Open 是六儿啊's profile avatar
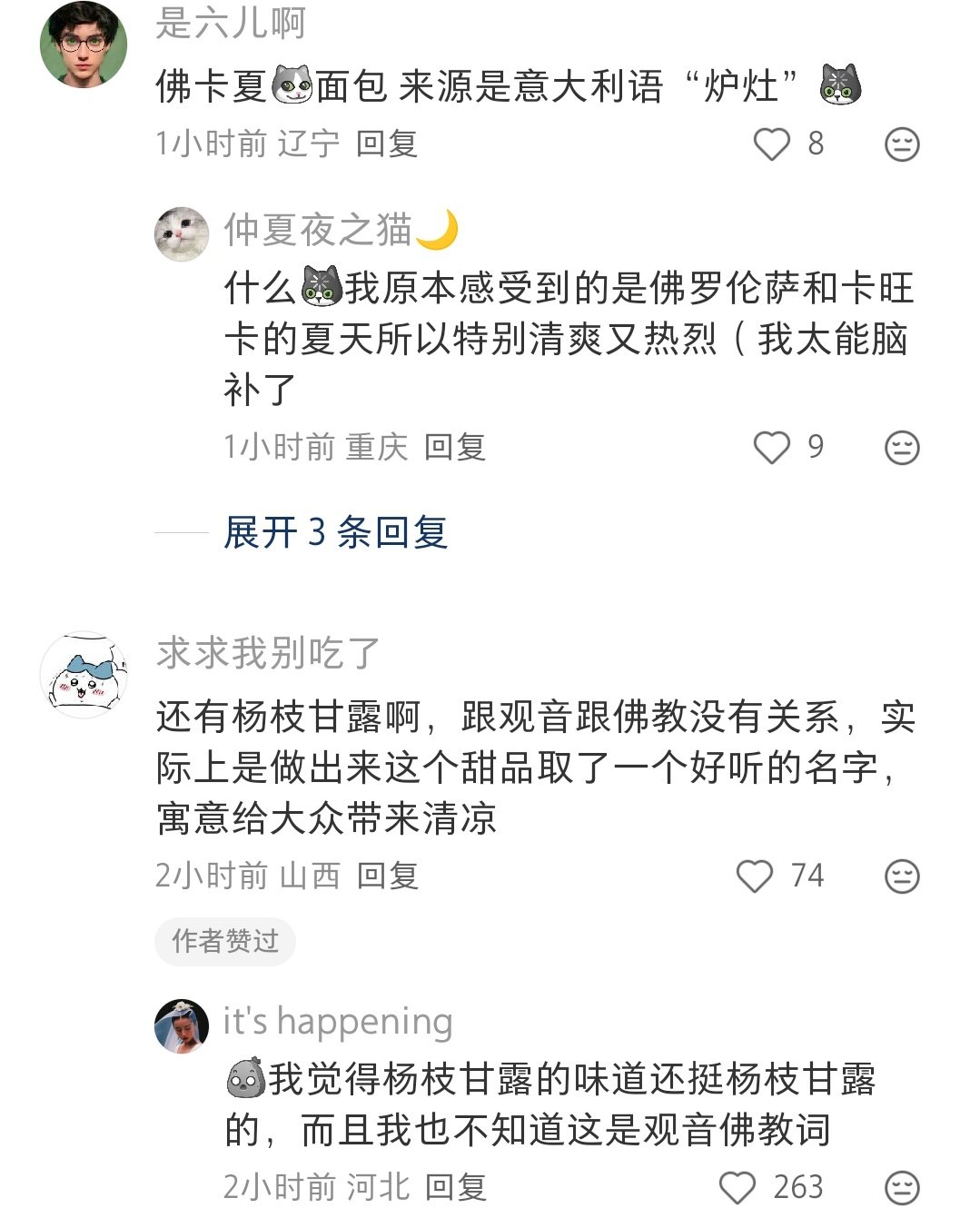980x1218 pixels. click(84, 45)
